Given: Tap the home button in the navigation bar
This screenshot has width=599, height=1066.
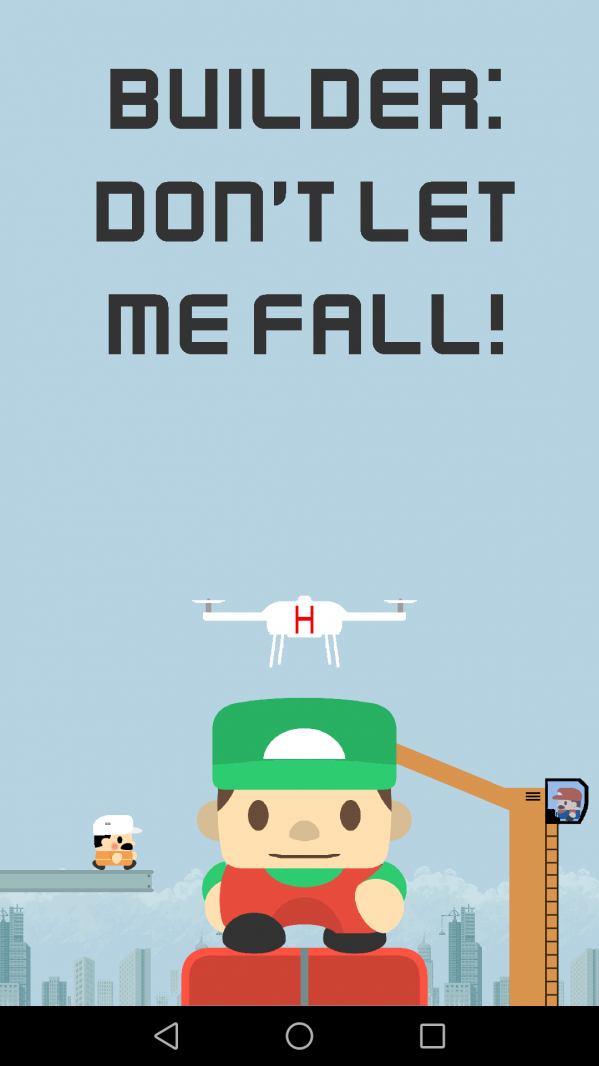Looking at the screenshot, I should 299,1036.
